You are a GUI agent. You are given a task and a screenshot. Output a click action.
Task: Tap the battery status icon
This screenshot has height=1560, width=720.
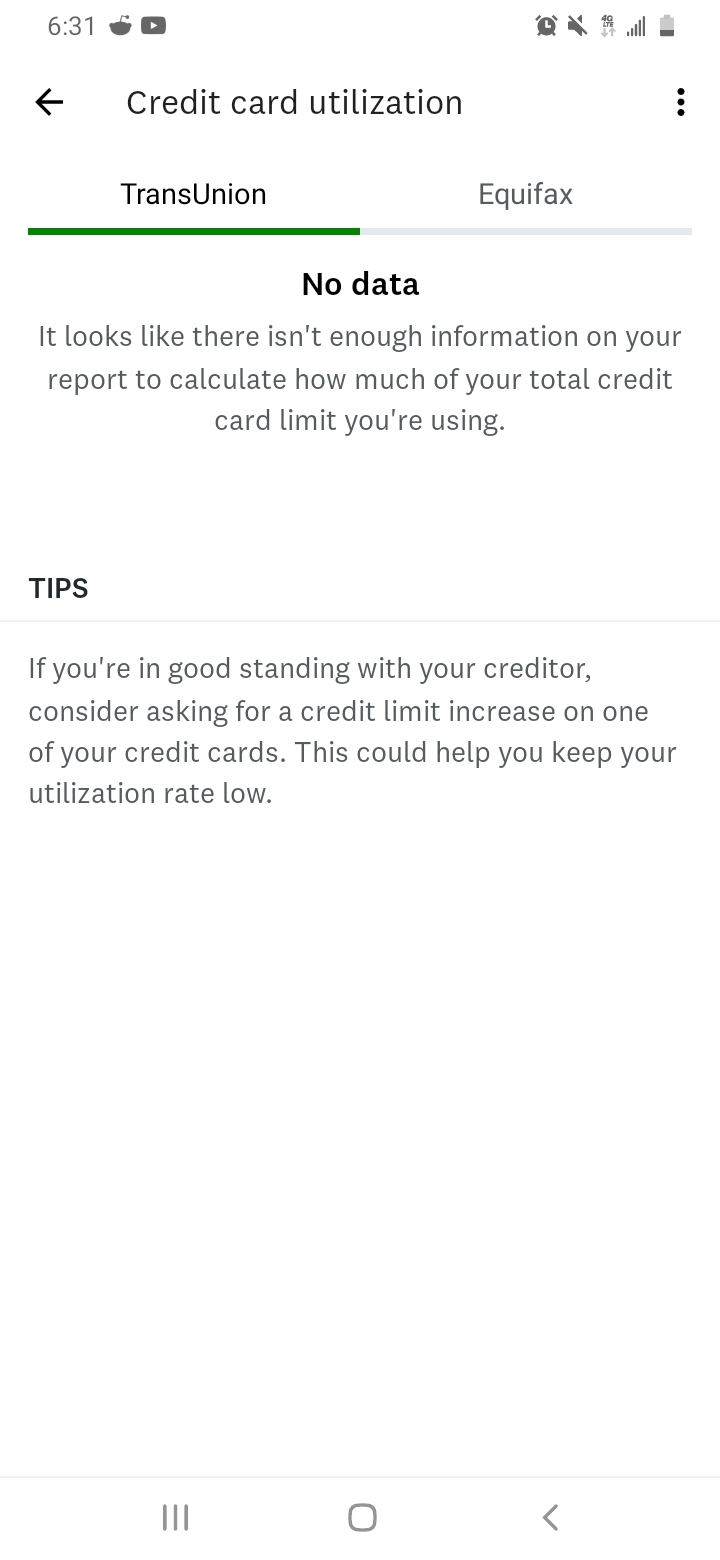(x=665, y=26)
